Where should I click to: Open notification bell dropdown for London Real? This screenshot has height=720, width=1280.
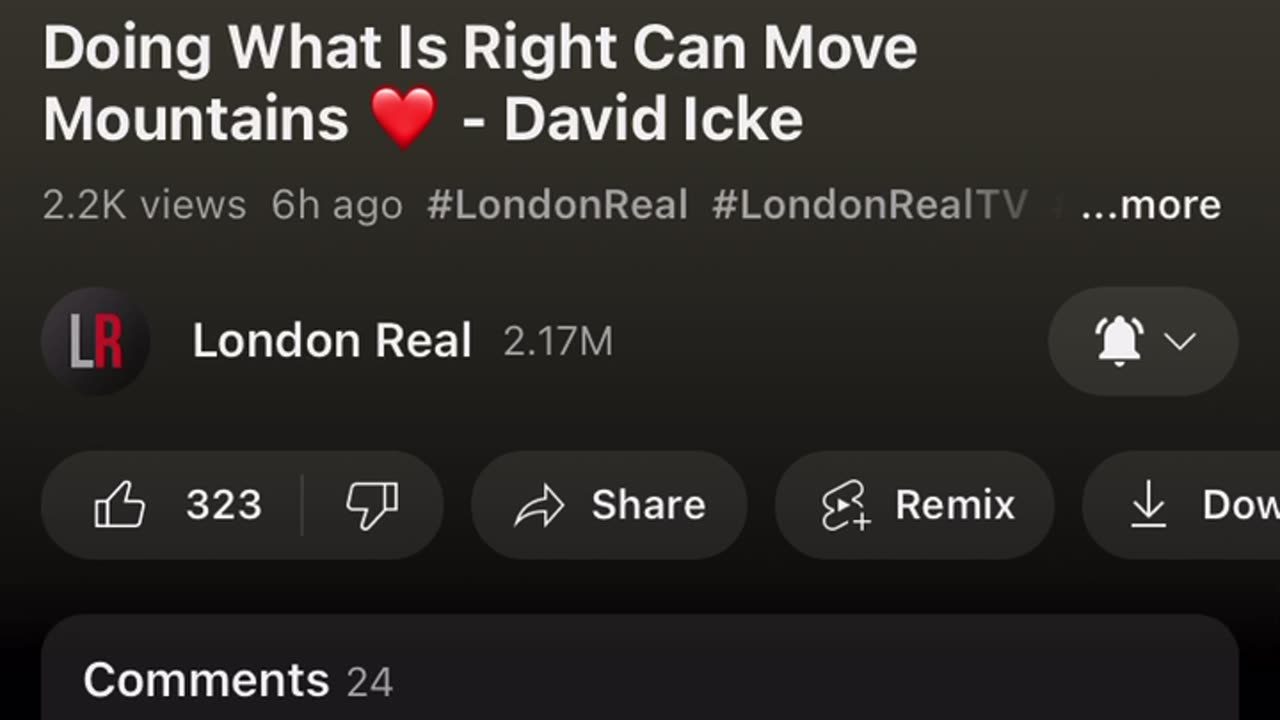(x=1143, y=342)
